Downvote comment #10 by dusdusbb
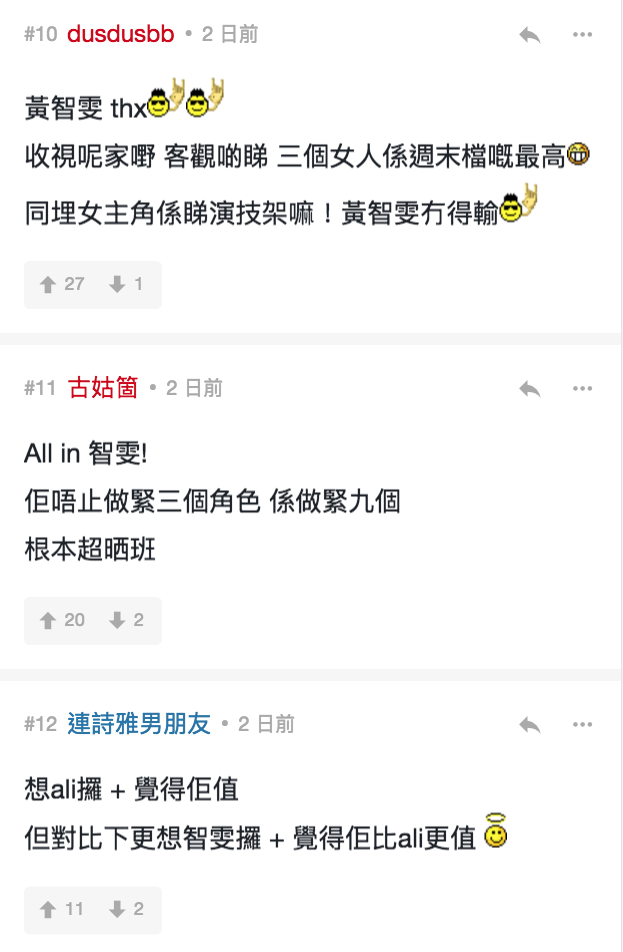Image resolution: width=623 pixels, height=952 pixels. click(x=127, y=285)
